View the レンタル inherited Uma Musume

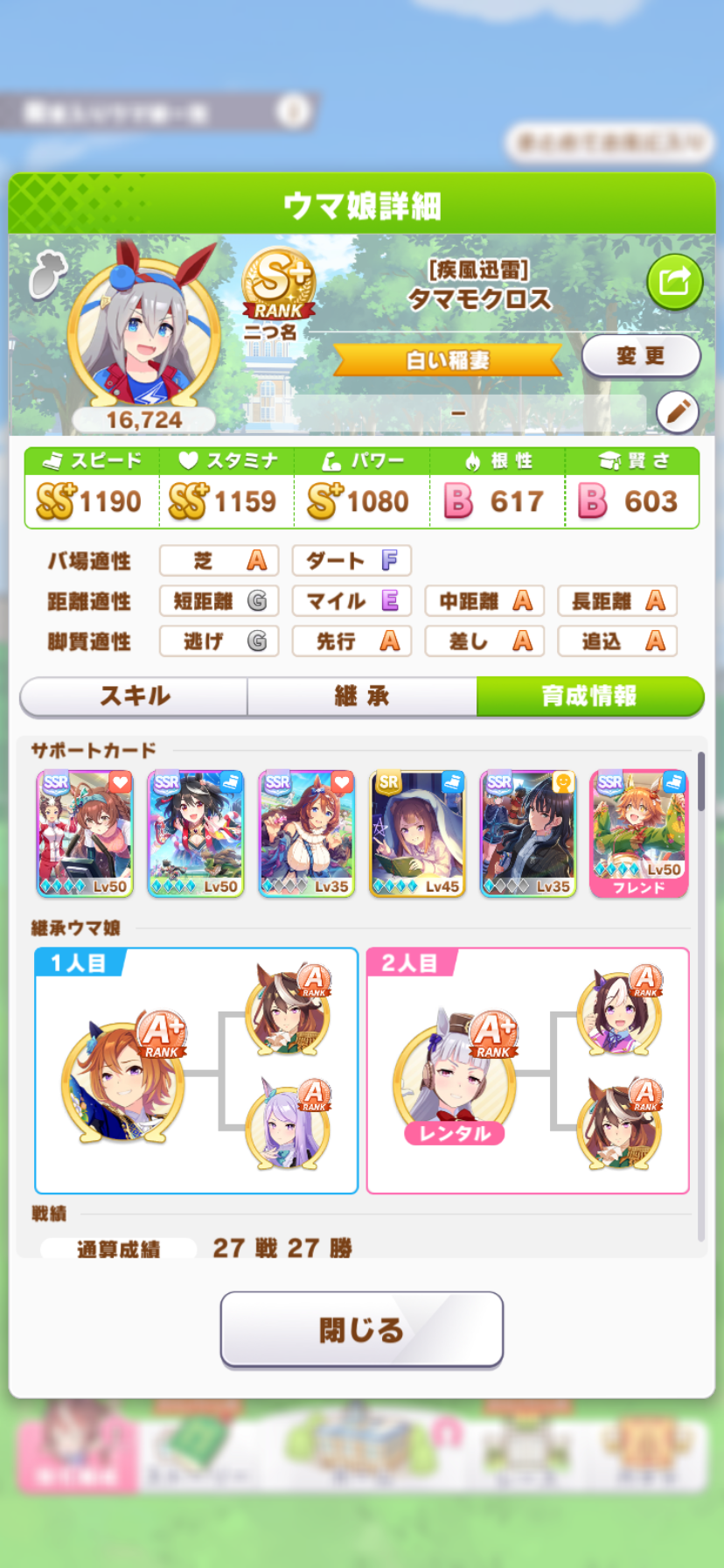pos(454,1081)
